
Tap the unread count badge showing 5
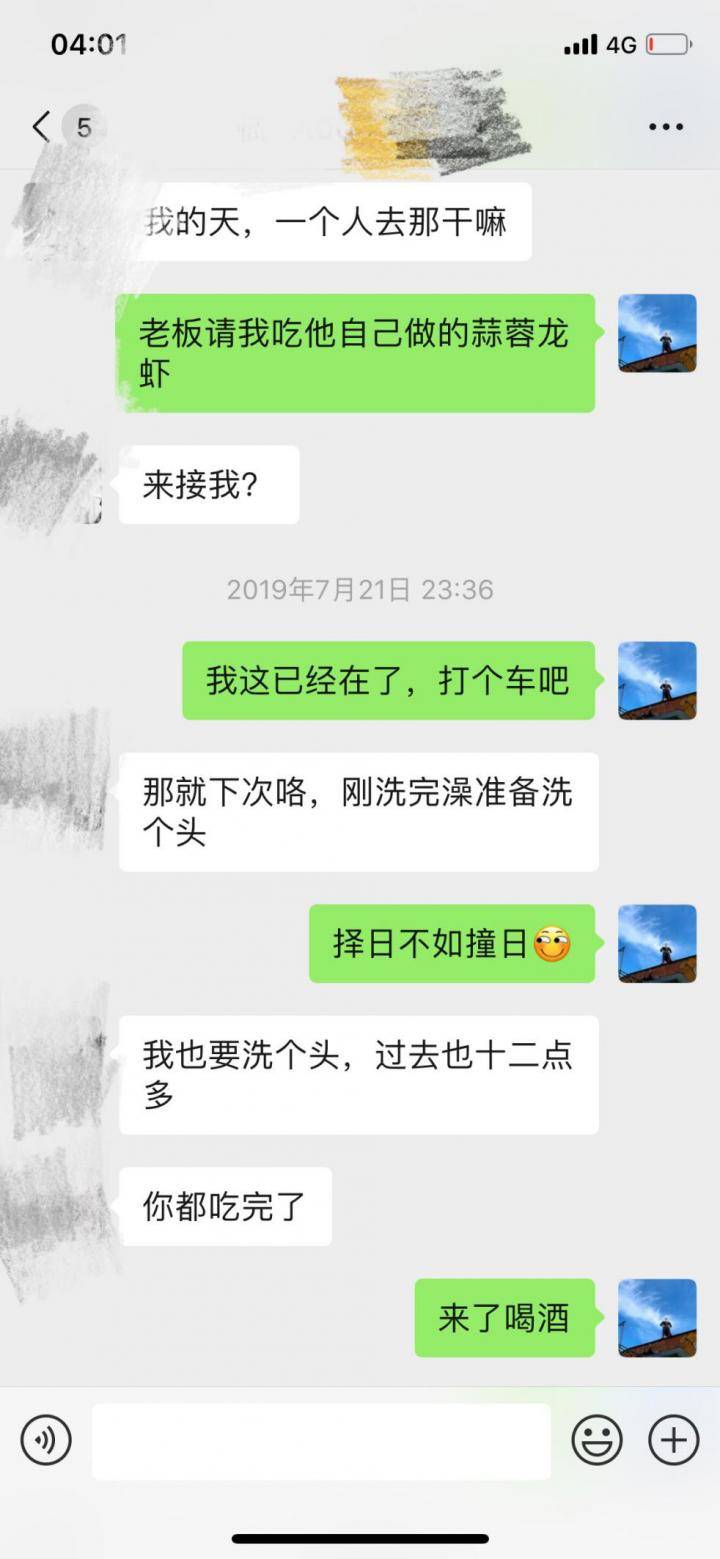point(82,127)
